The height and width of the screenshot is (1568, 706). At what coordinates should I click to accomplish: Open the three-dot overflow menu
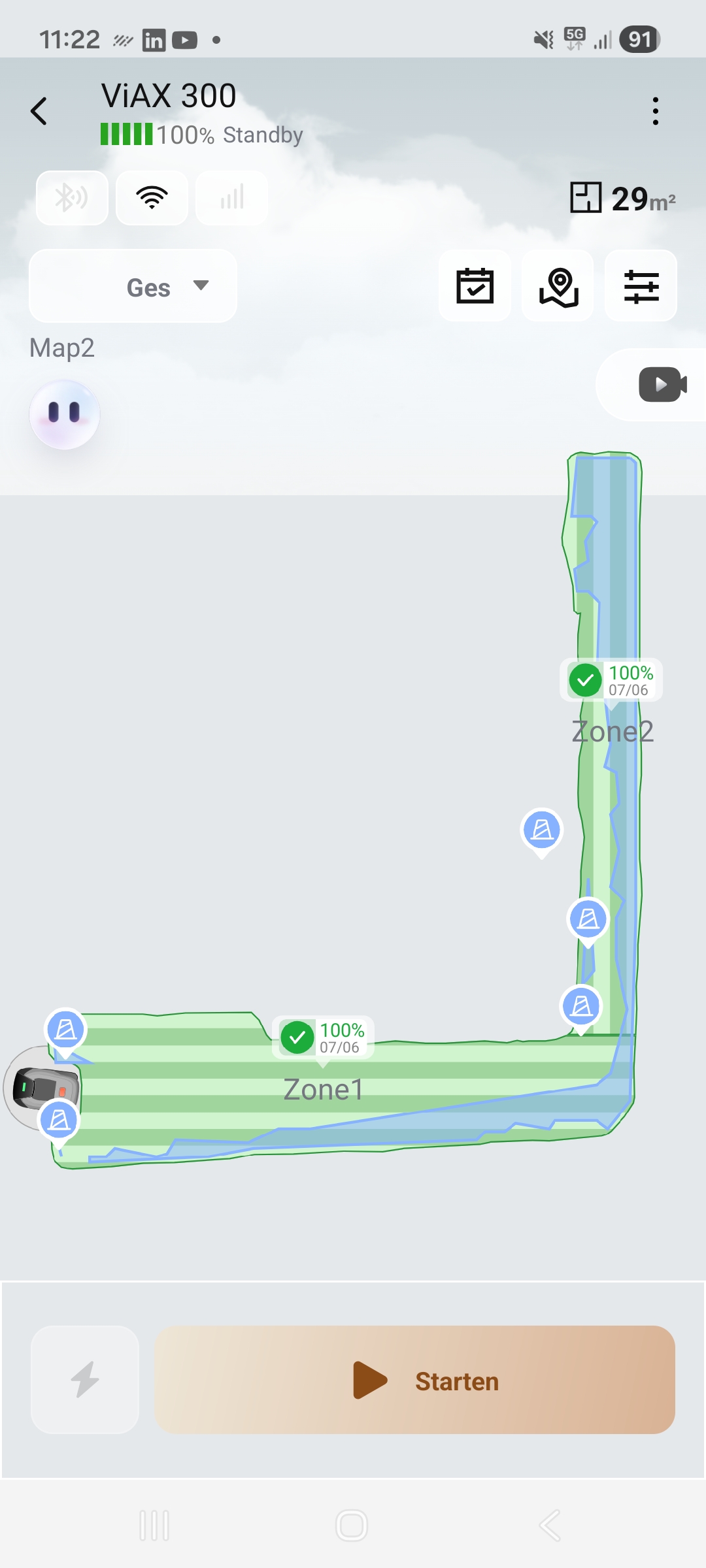point(655,111)
